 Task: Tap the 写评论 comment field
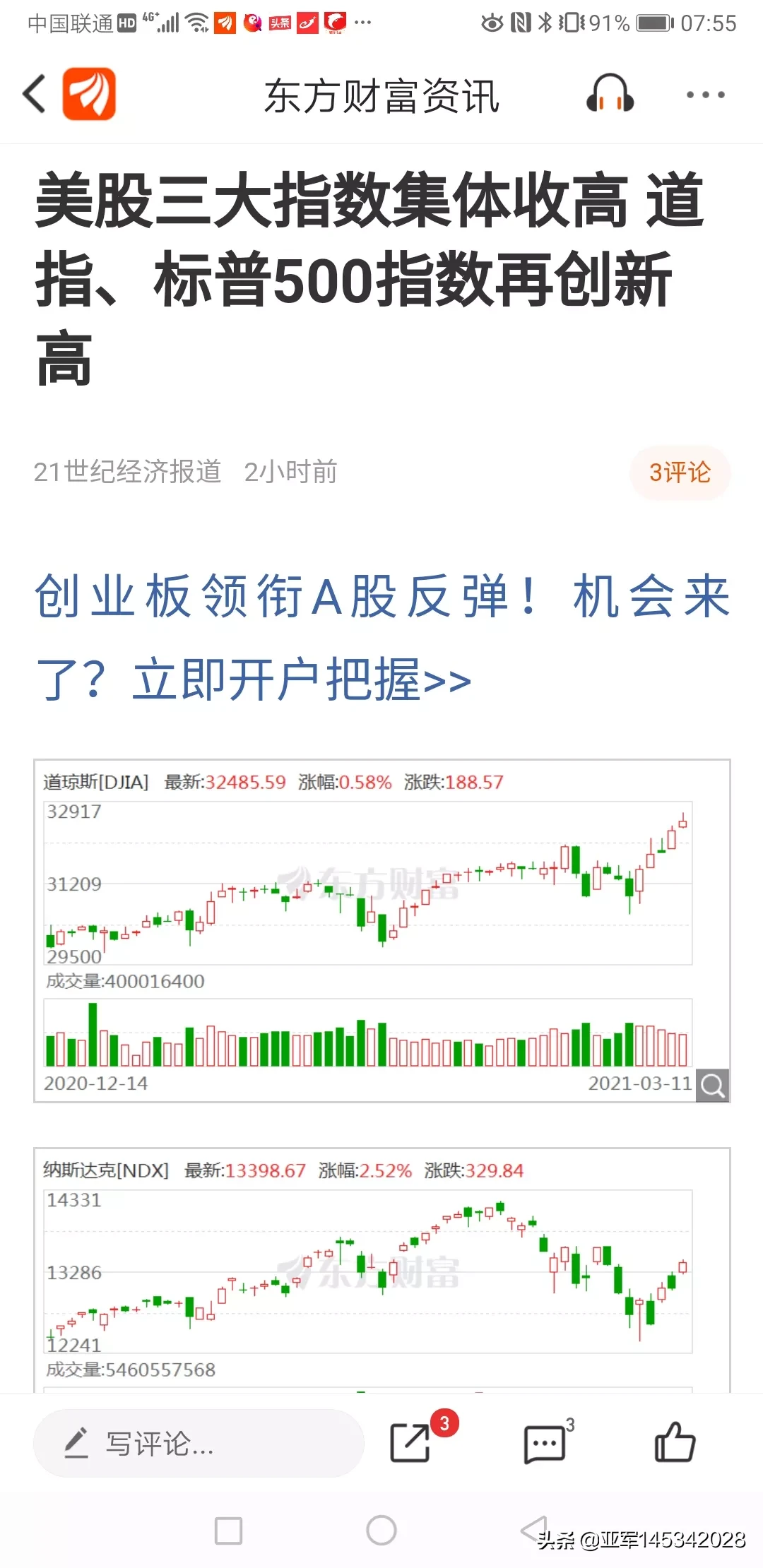[x=199, y=1444]
